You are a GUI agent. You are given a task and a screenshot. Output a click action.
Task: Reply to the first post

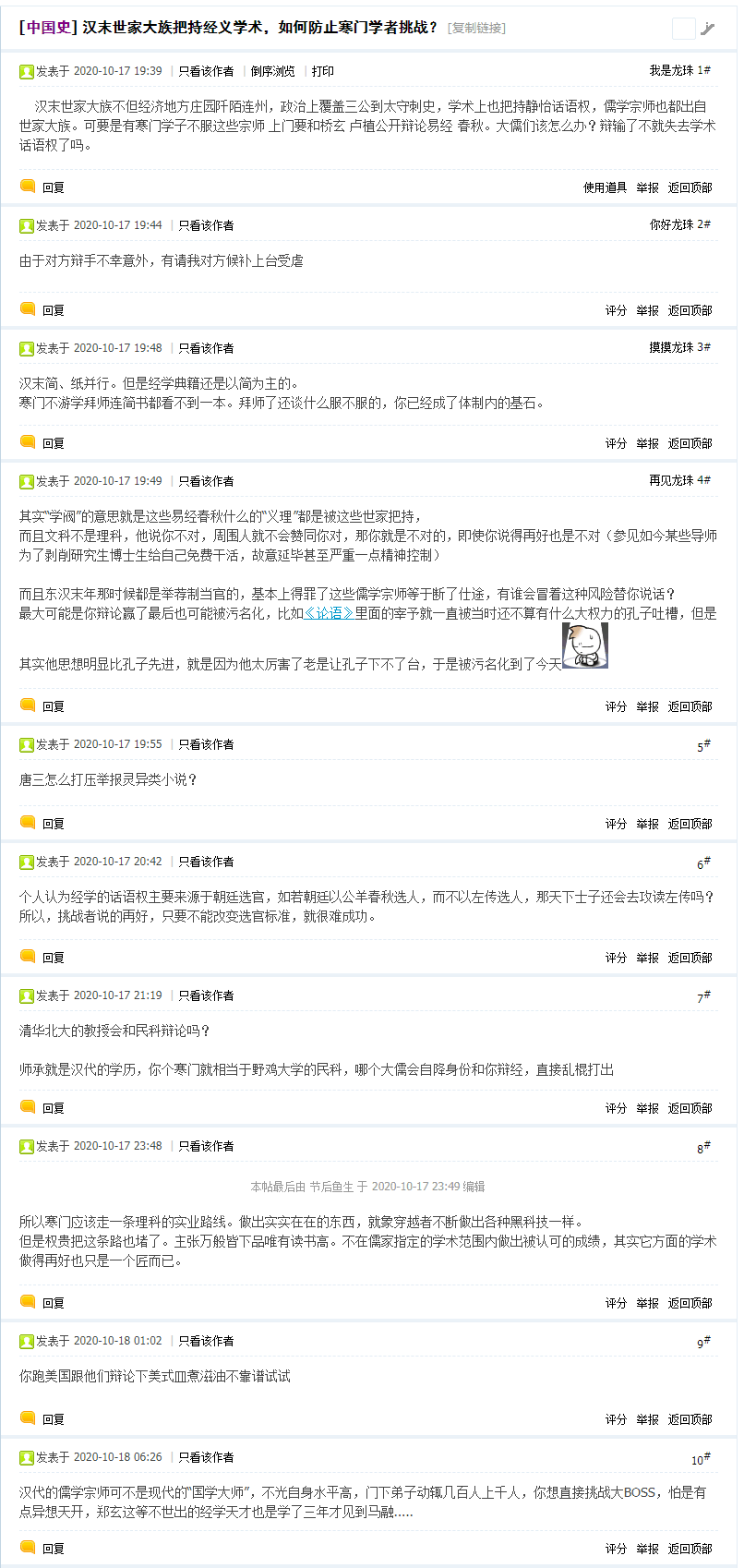53,187
